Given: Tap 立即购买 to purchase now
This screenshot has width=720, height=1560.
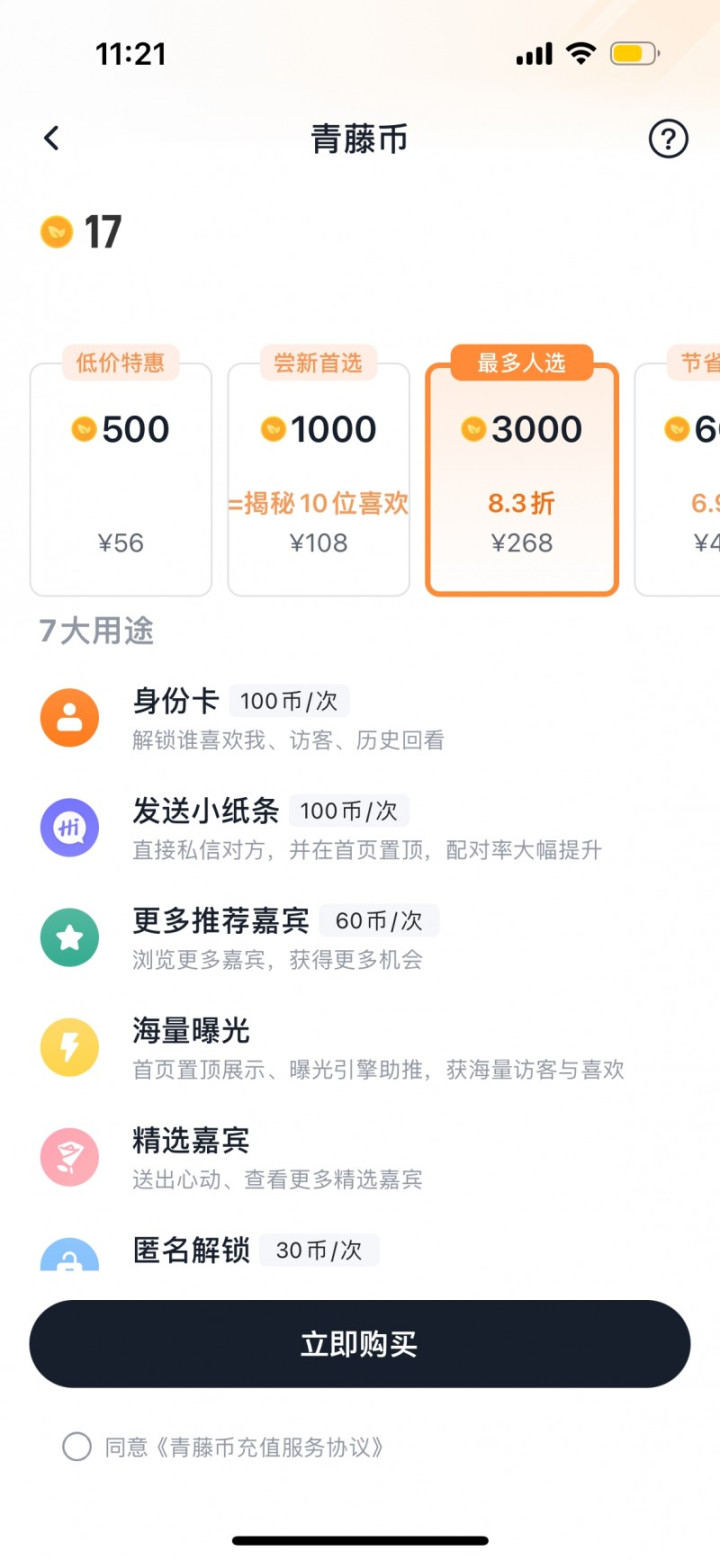Looking at the screenshot, I should click(360, 1344).
